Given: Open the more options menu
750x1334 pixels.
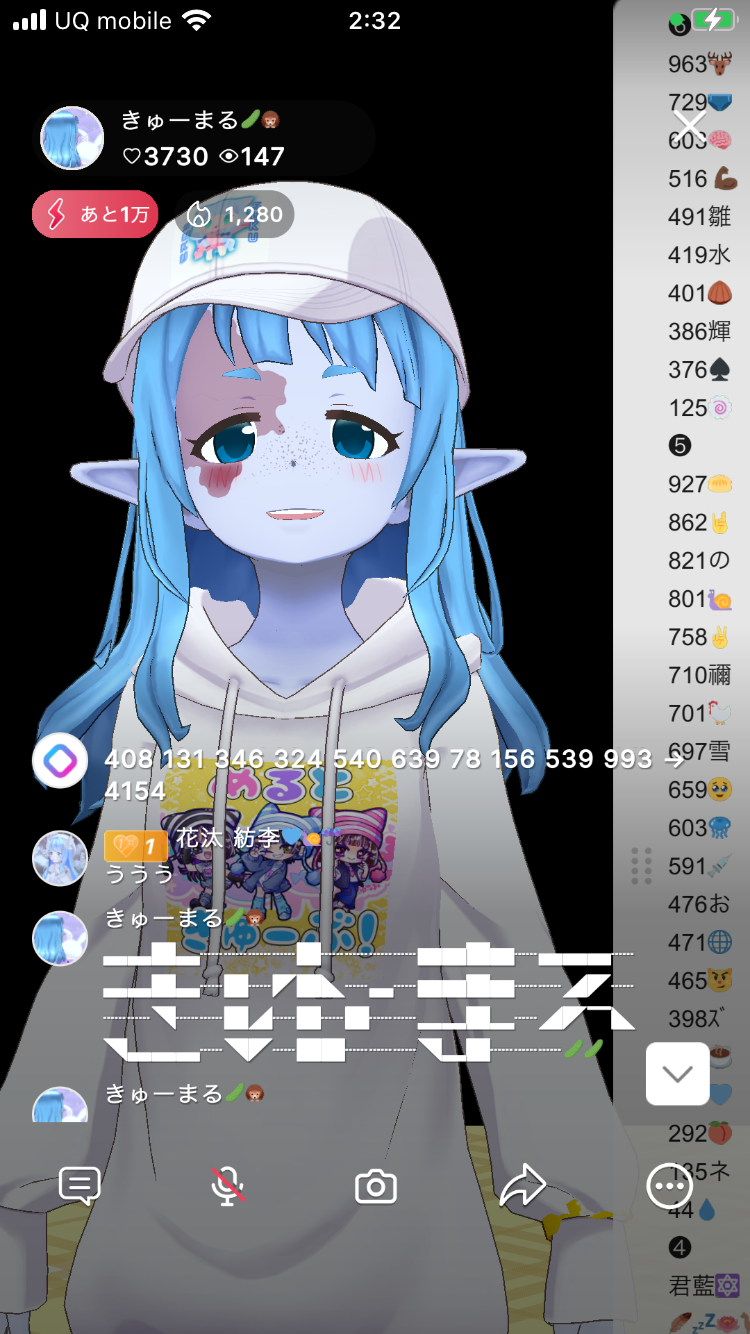Looking at the screenshot, I should point(669,1187).
